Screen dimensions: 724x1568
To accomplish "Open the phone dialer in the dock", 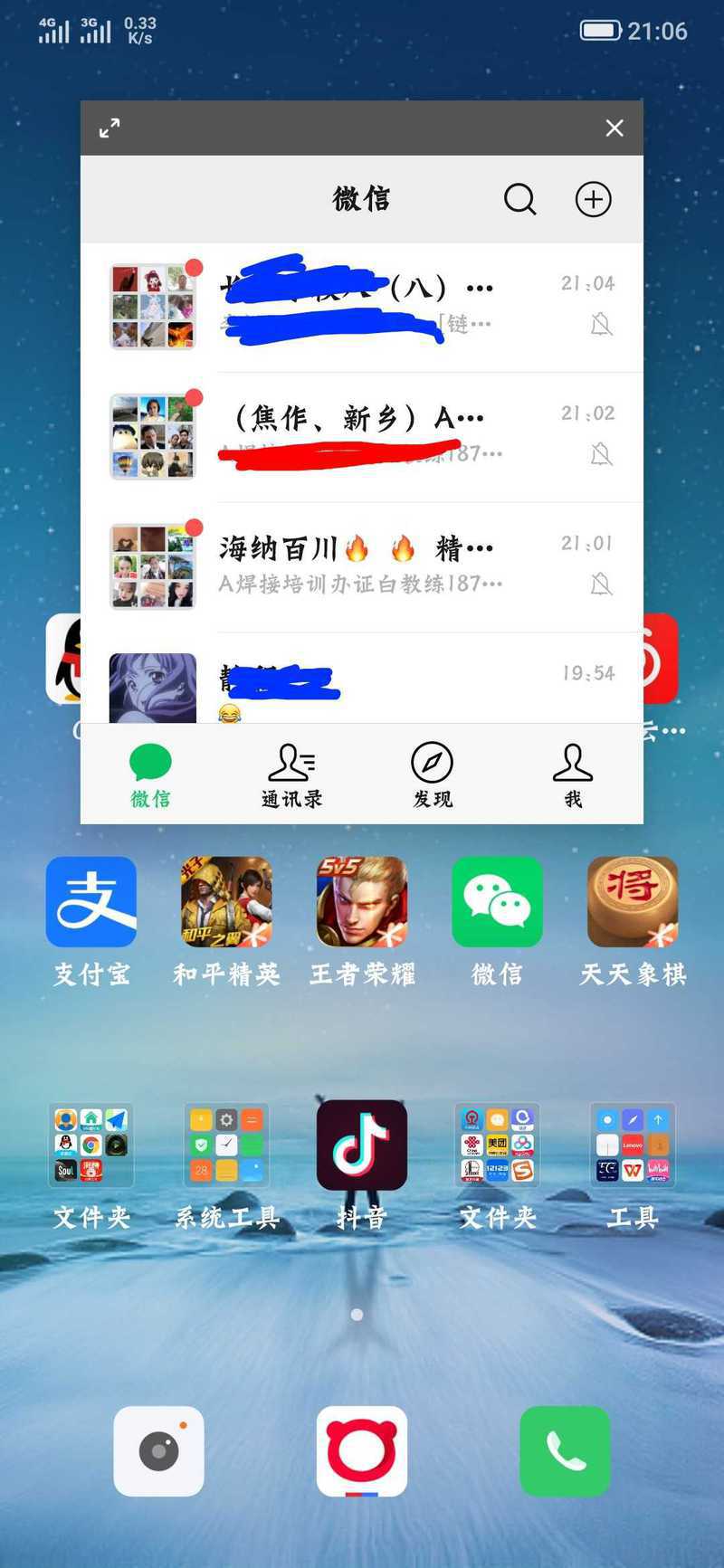I will point(565,1451).
